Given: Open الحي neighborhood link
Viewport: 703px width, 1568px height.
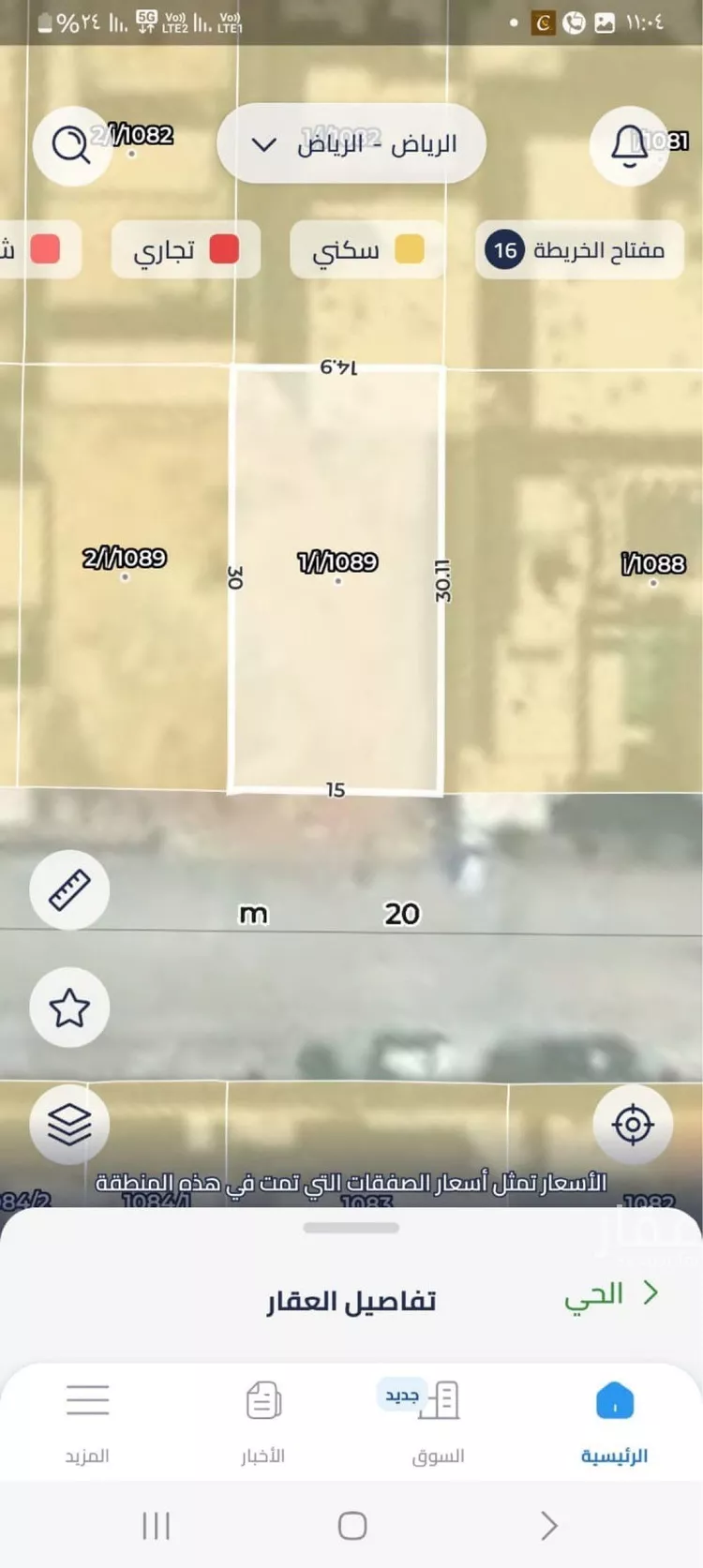Looking at the screenshot, I should pos(609,1294).
